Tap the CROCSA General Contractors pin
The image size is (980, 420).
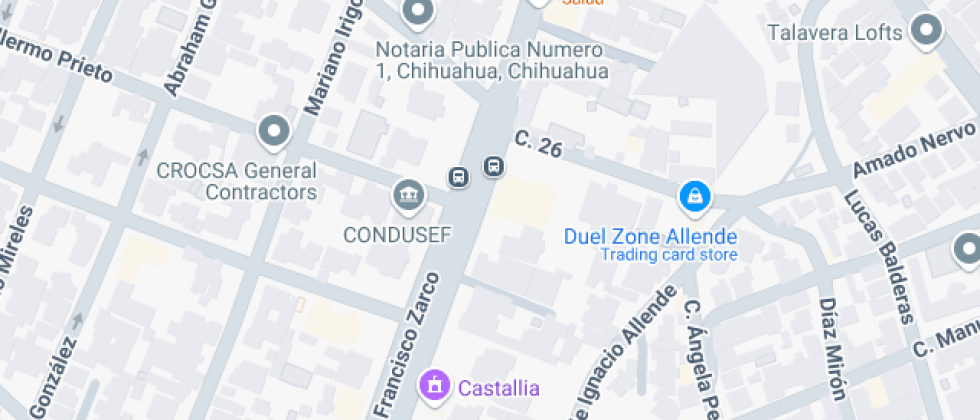point(273,131)
